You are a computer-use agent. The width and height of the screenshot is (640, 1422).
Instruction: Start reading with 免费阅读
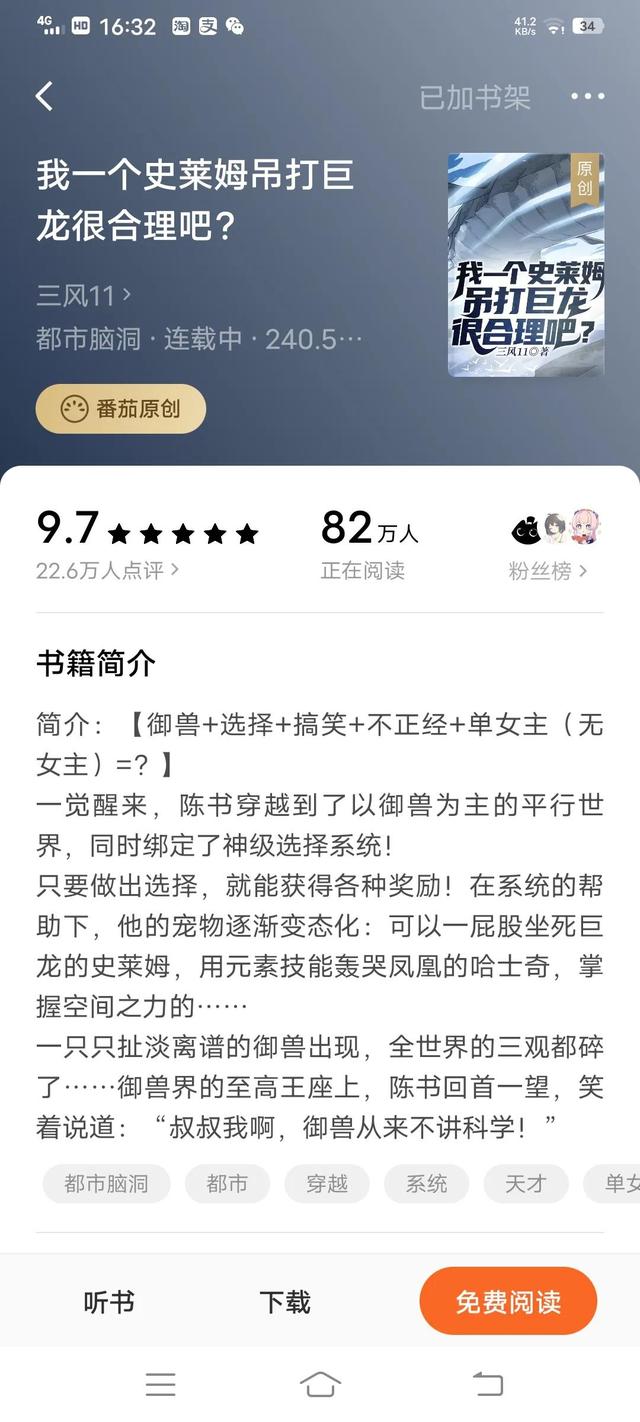[508, 1302]
